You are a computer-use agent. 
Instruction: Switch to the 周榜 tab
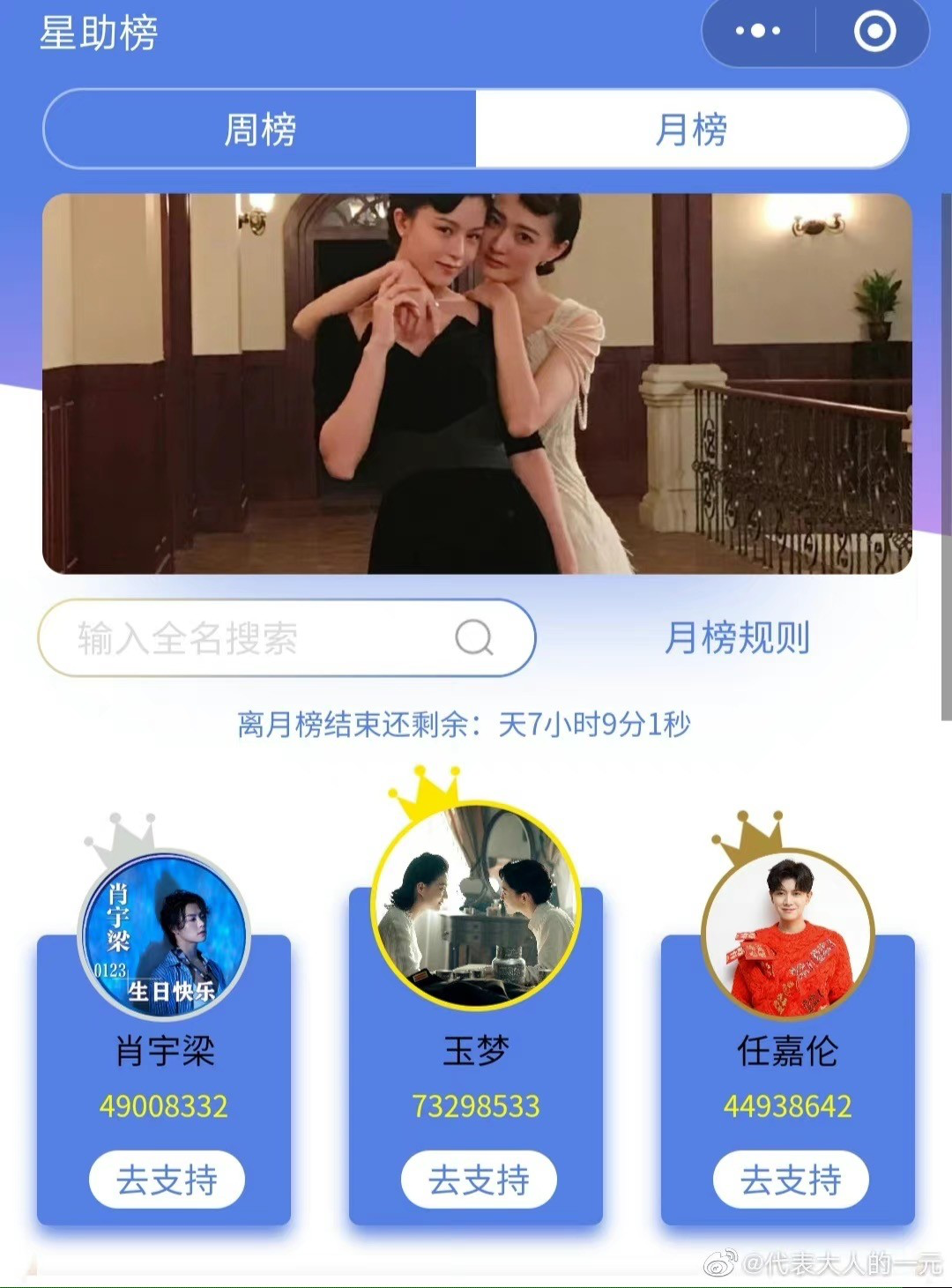click(260, 130)
